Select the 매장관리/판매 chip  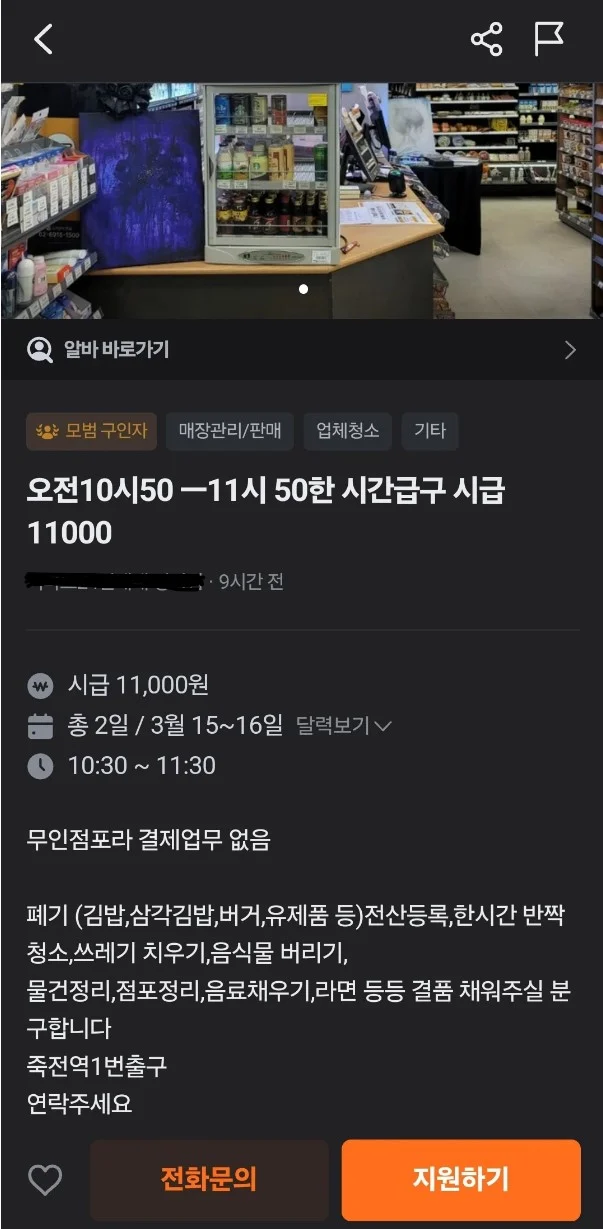point(230,431)
